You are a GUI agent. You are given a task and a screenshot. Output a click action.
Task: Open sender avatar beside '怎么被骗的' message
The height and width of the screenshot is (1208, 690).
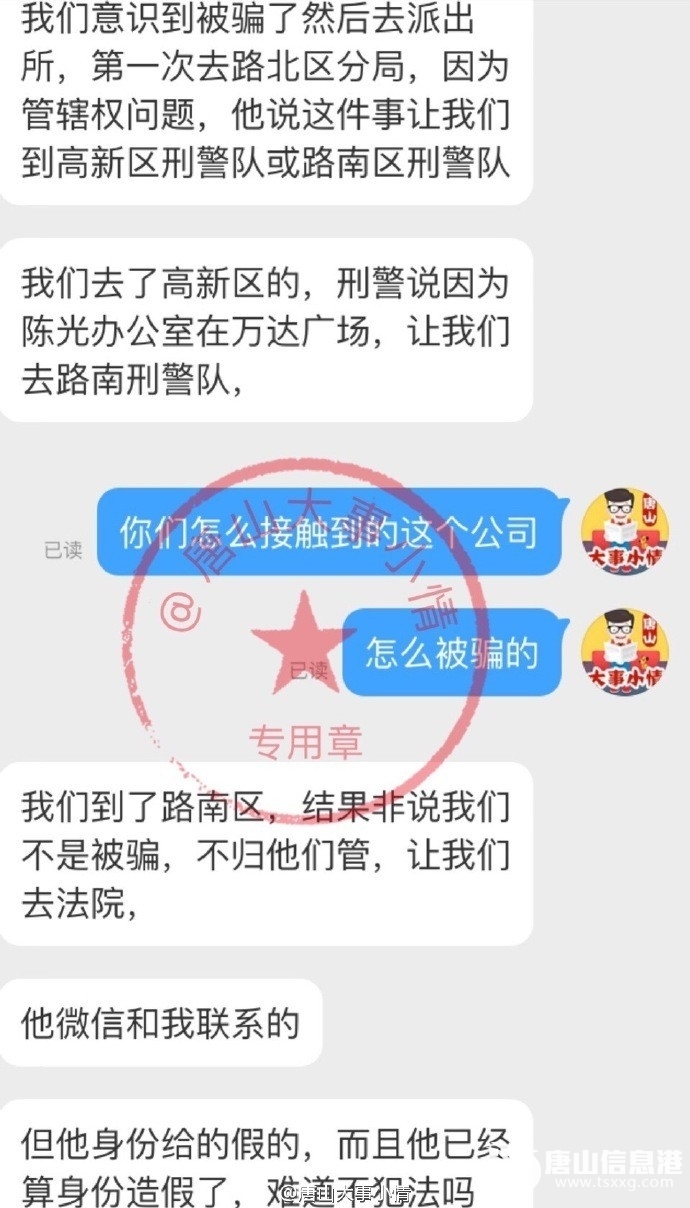click(624, 652)
